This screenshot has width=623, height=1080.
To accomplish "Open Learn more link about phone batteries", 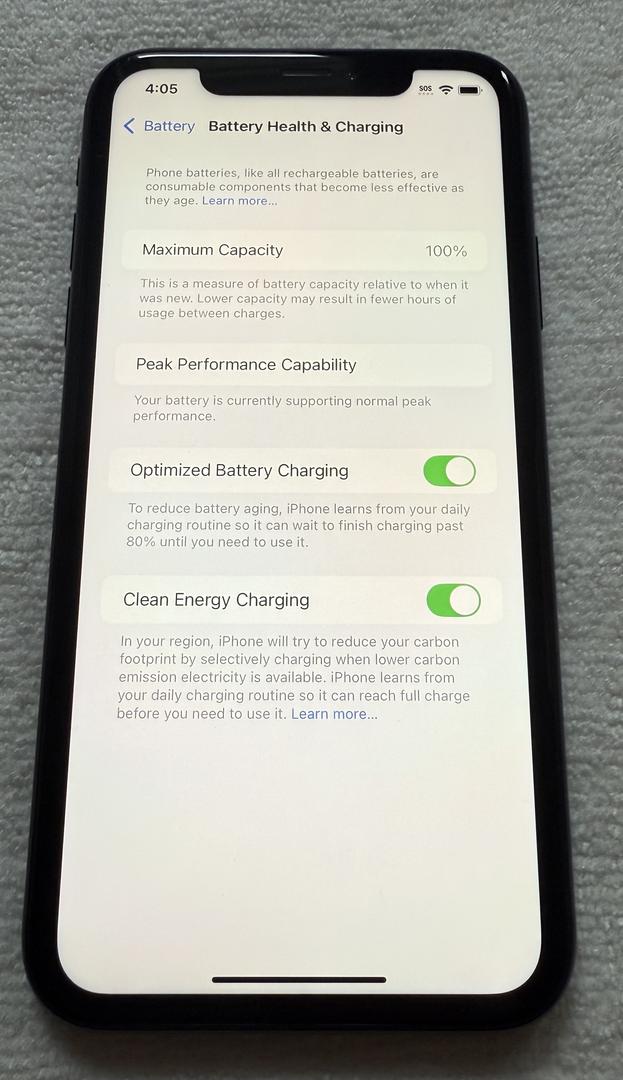I will click(x=239, y=201).
